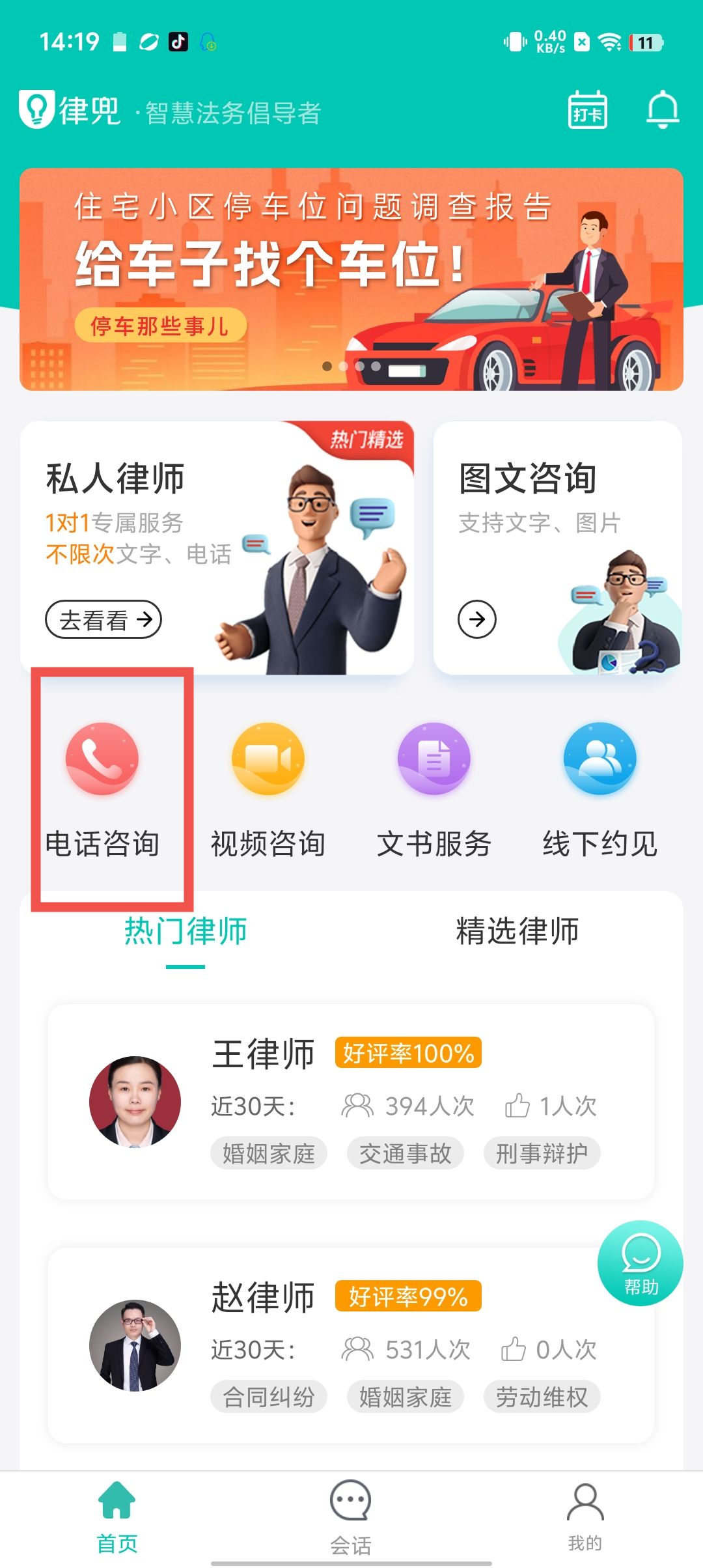Tap the floating 帮助 help button

641,1263
